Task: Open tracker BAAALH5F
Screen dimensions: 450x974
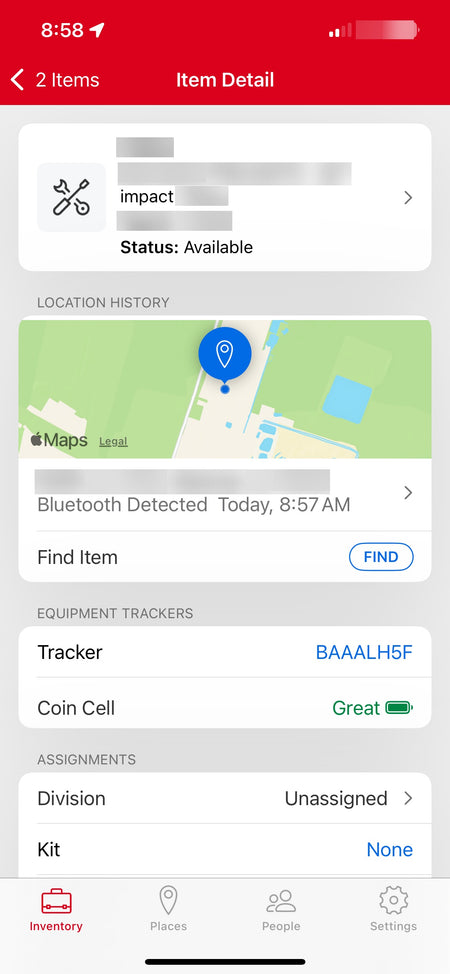Action: click(364, 652)
